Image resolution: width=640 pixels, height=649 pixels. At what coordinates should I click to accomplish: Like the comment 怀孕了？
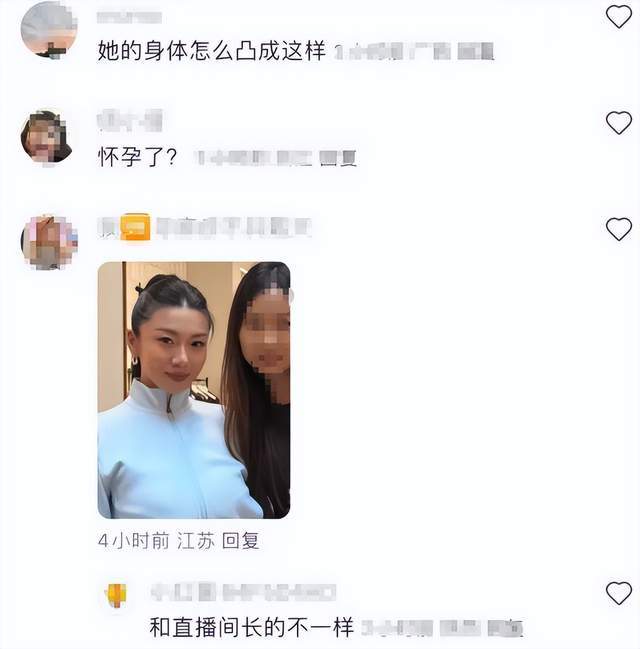619,122
